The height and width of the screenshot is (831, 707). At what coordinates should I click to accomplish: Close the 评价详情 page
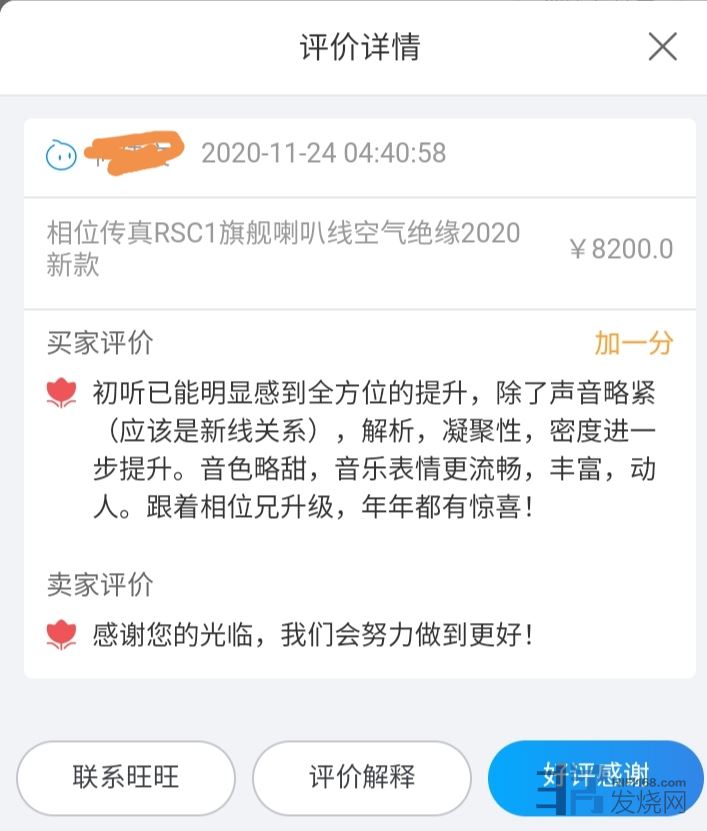coord(662,47)
